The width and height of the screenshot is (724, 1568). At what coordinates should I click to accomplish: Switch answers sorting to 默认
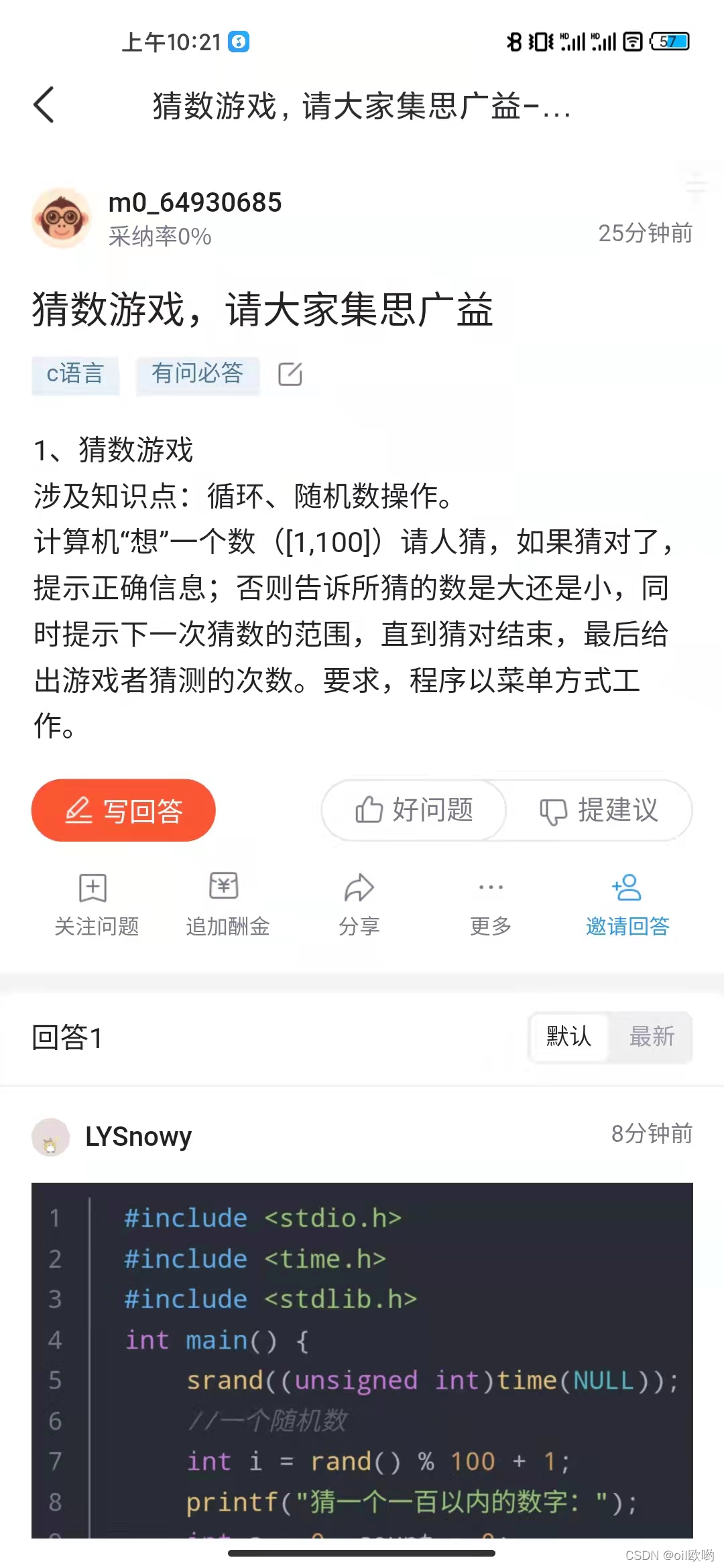(568, 1037)
